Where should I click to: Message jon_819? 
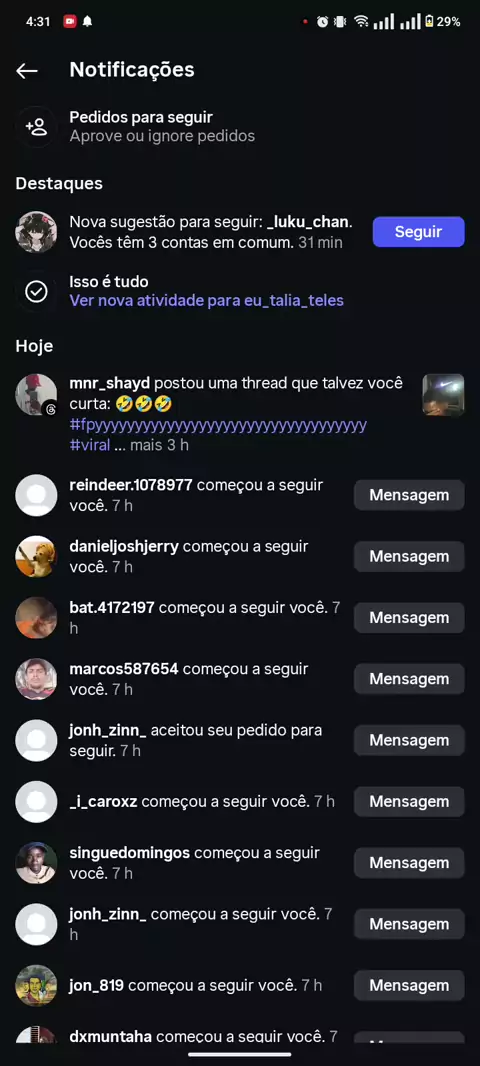[x=409, y=985]
